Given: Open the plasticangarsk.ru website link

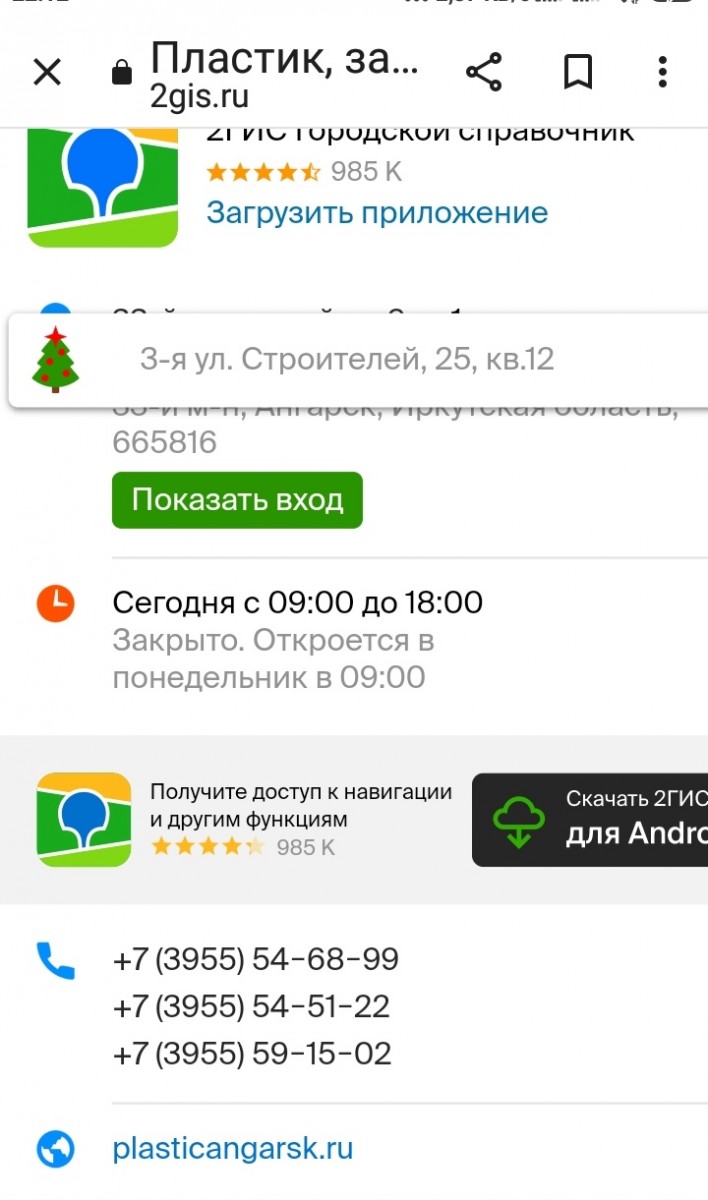Looking at the screenshot, I should [233, 1149].
